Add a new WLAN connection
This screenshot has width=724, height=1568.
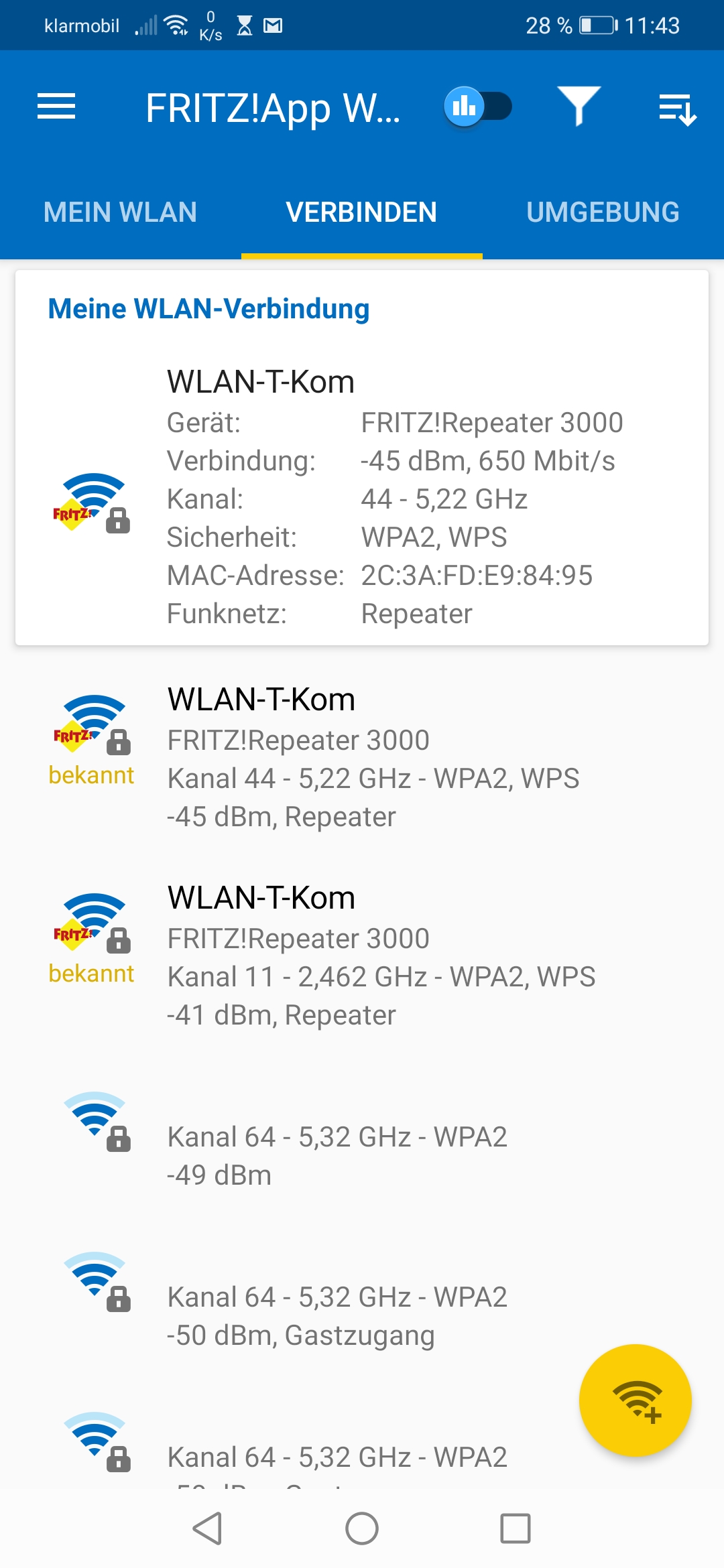pyautogui.click(x=635, y=1400)
